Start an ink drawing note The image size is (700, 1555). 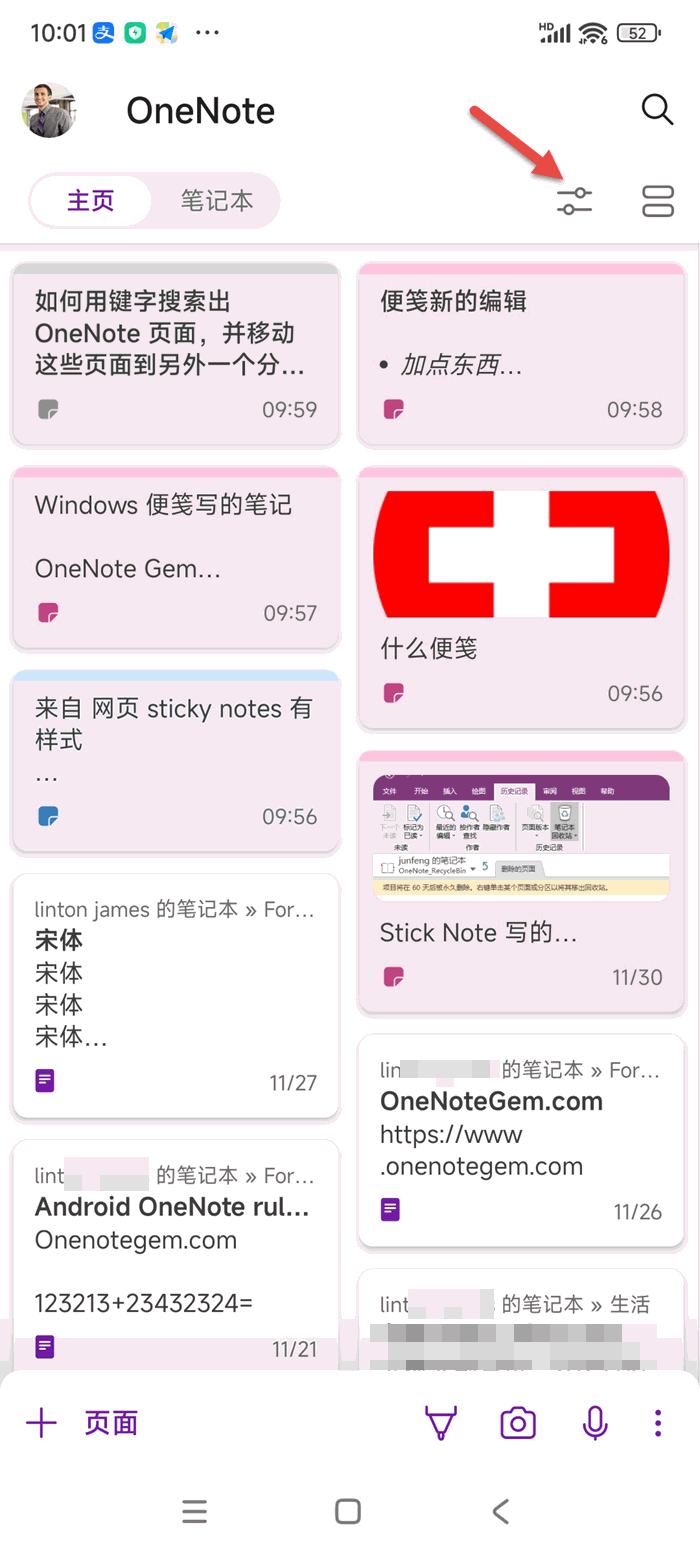click(x=440, y=1422)
